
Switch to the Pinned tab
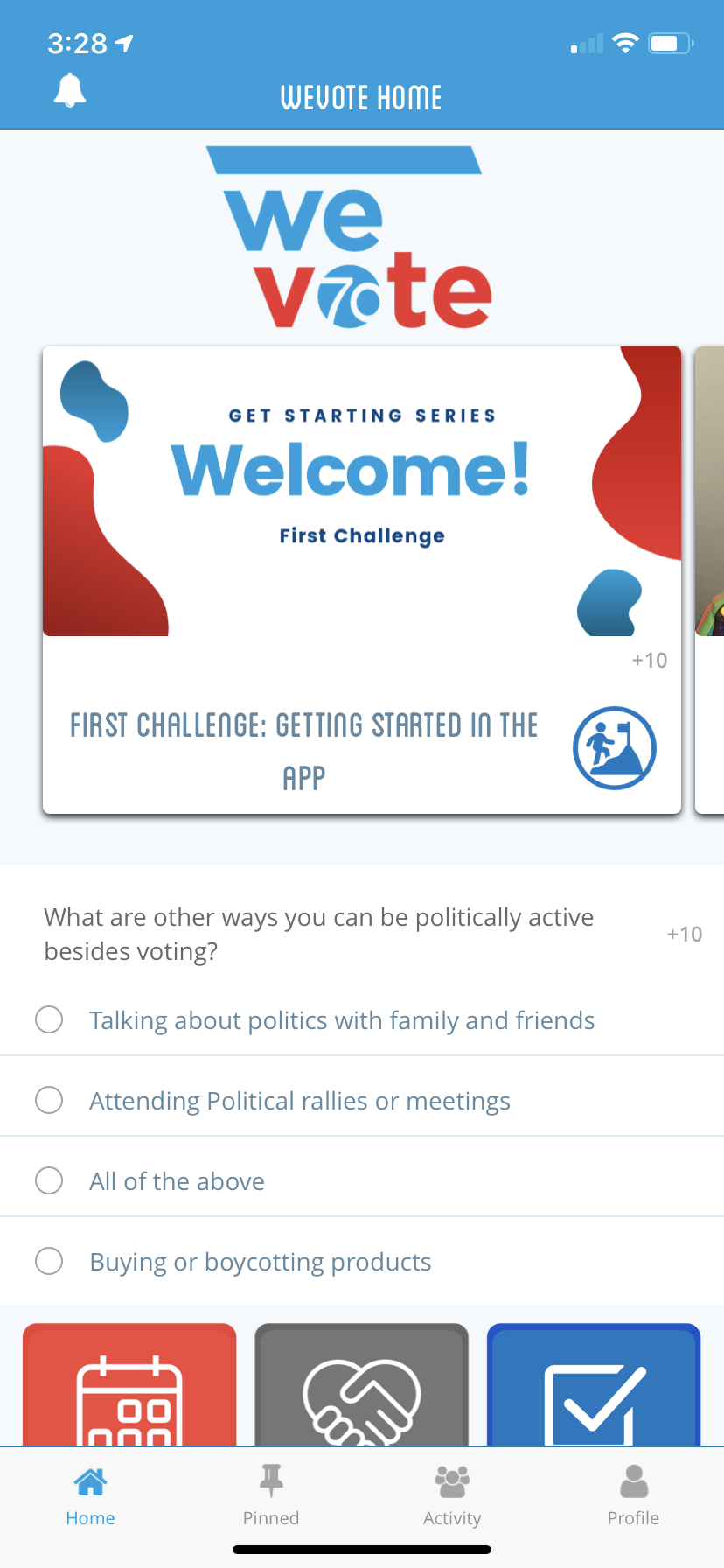point(271,1497)
